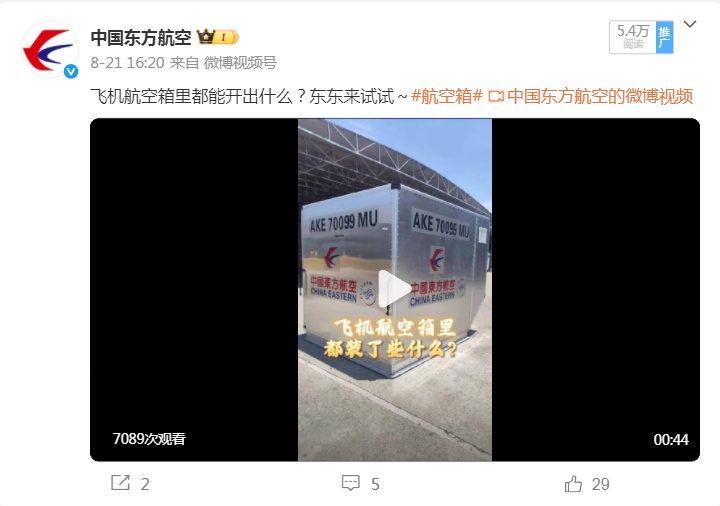The width and height of the screenshot is (720, 506).
Task: Open the 中国东方航空 account name
Action: pyautogui.click(x=141, y=37)
